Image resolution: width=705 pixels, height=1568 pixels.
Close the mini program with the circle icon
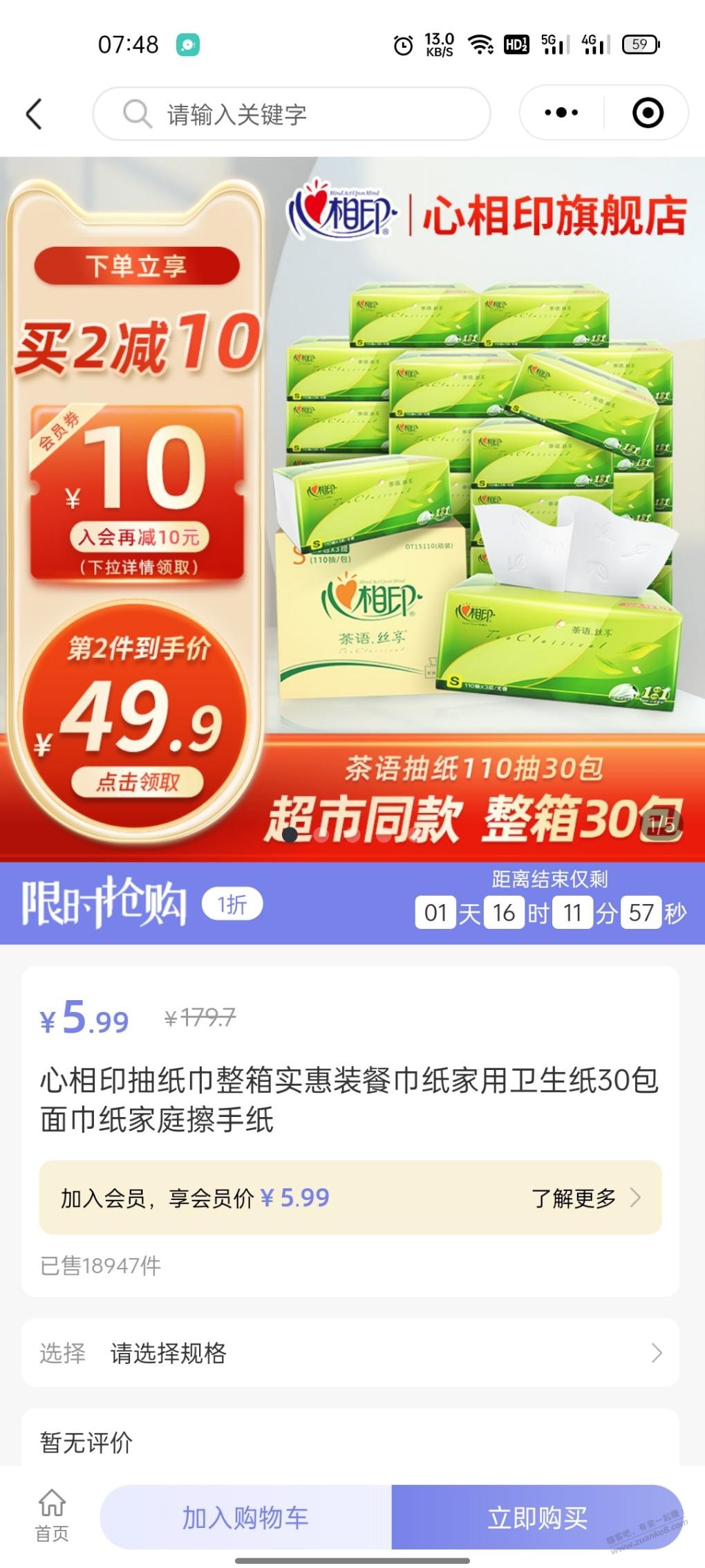pyautogui.click(x=648, y=113)
